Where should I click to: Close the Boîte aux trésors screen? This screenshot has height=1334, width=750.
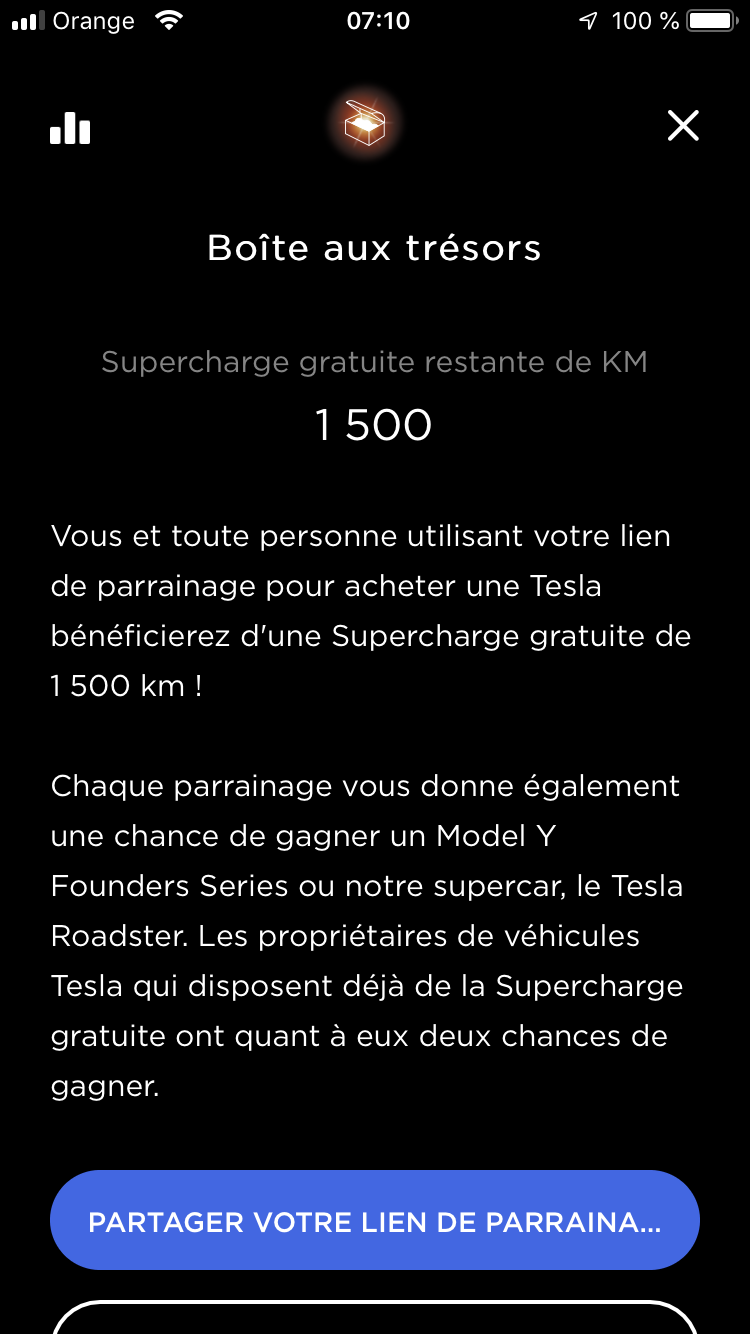[683, 126]
